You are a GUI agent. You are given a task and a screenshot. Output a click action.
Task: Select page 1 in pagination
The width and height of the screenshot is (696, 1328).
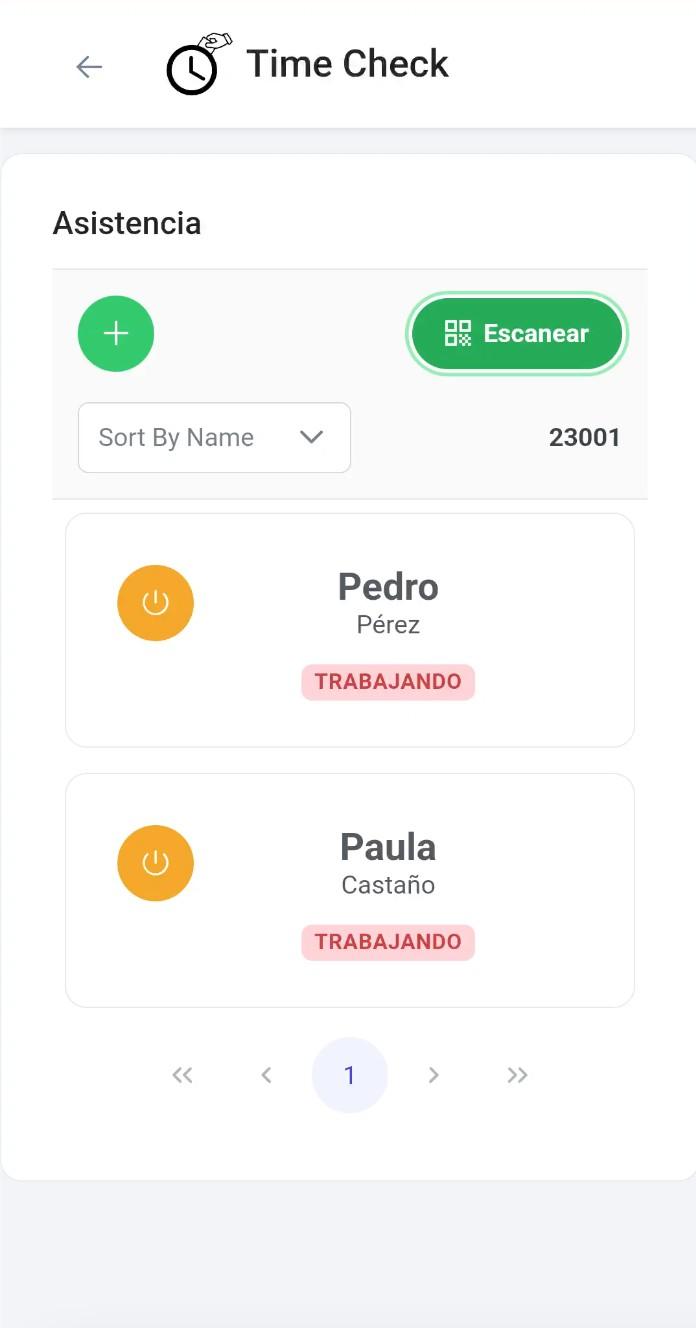point(349,1075)
